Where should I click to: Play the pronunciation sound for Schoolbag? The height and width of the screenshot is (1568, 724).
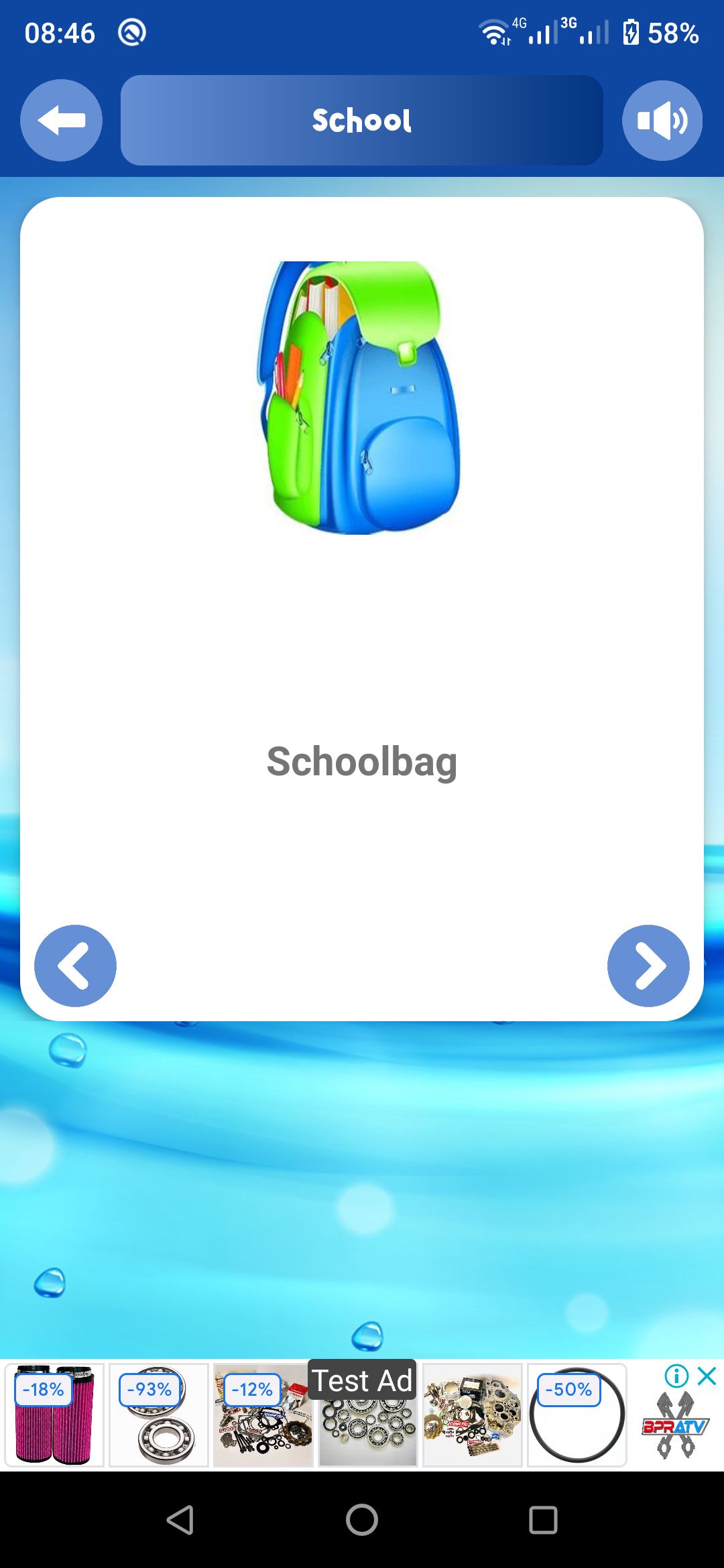662,121
